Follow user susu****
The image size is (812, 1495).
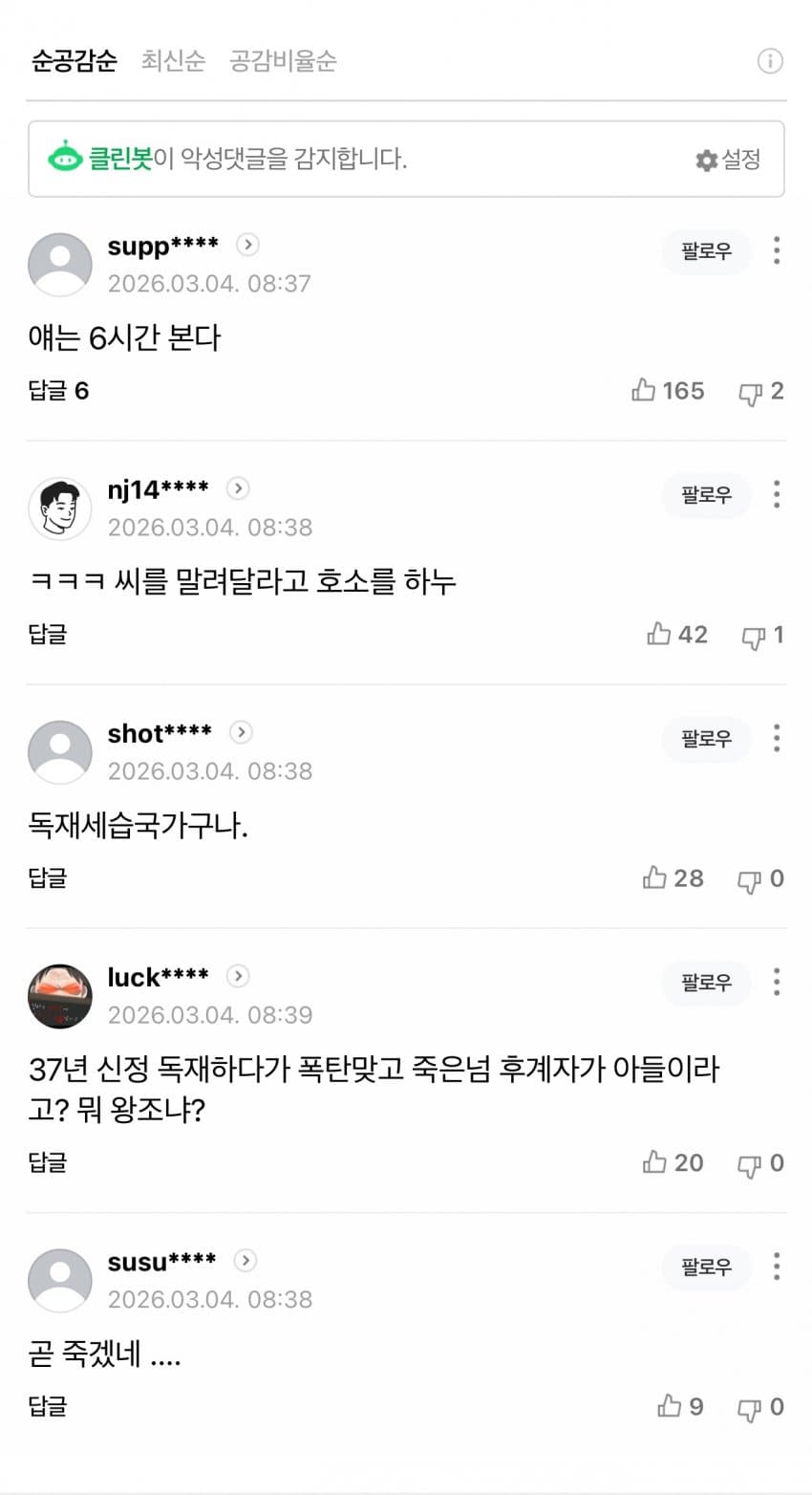[x=706, y=1267]
